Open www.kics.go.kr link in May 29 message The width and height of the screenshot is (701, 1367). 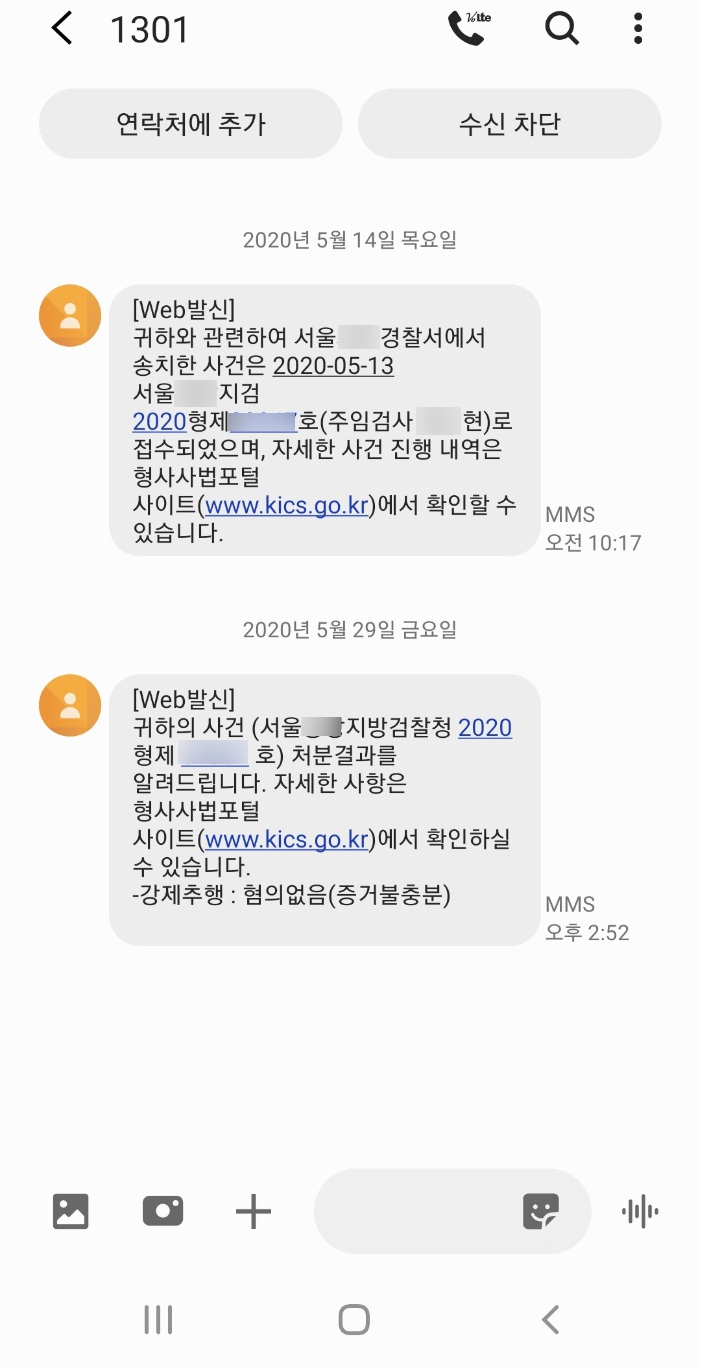click(288, 839)
